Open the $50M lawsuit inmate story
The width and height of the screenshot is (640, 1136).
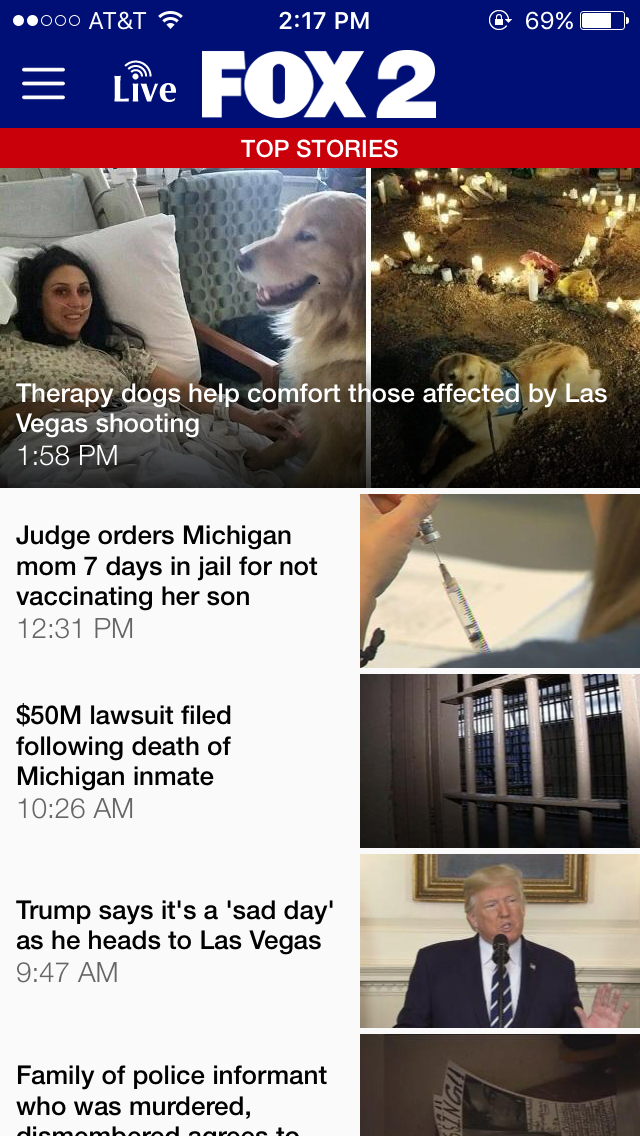(320, 761)
